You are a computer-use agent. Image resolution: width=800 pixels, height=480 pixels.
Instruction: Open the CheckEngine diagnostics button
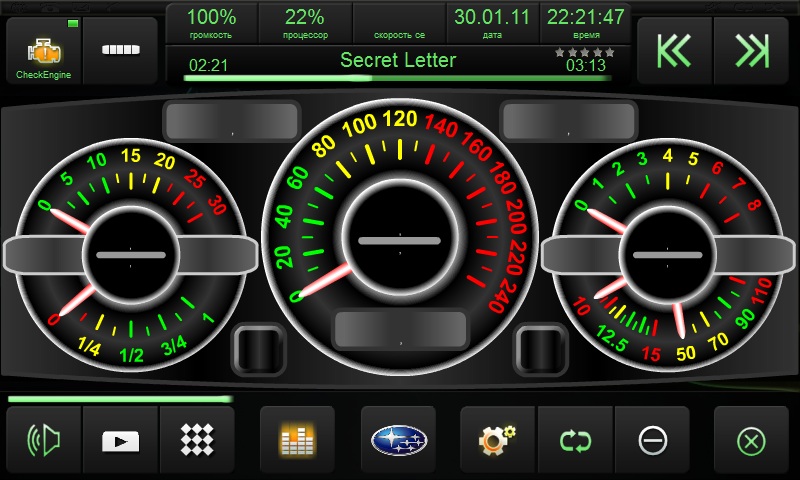click(44, 52)
